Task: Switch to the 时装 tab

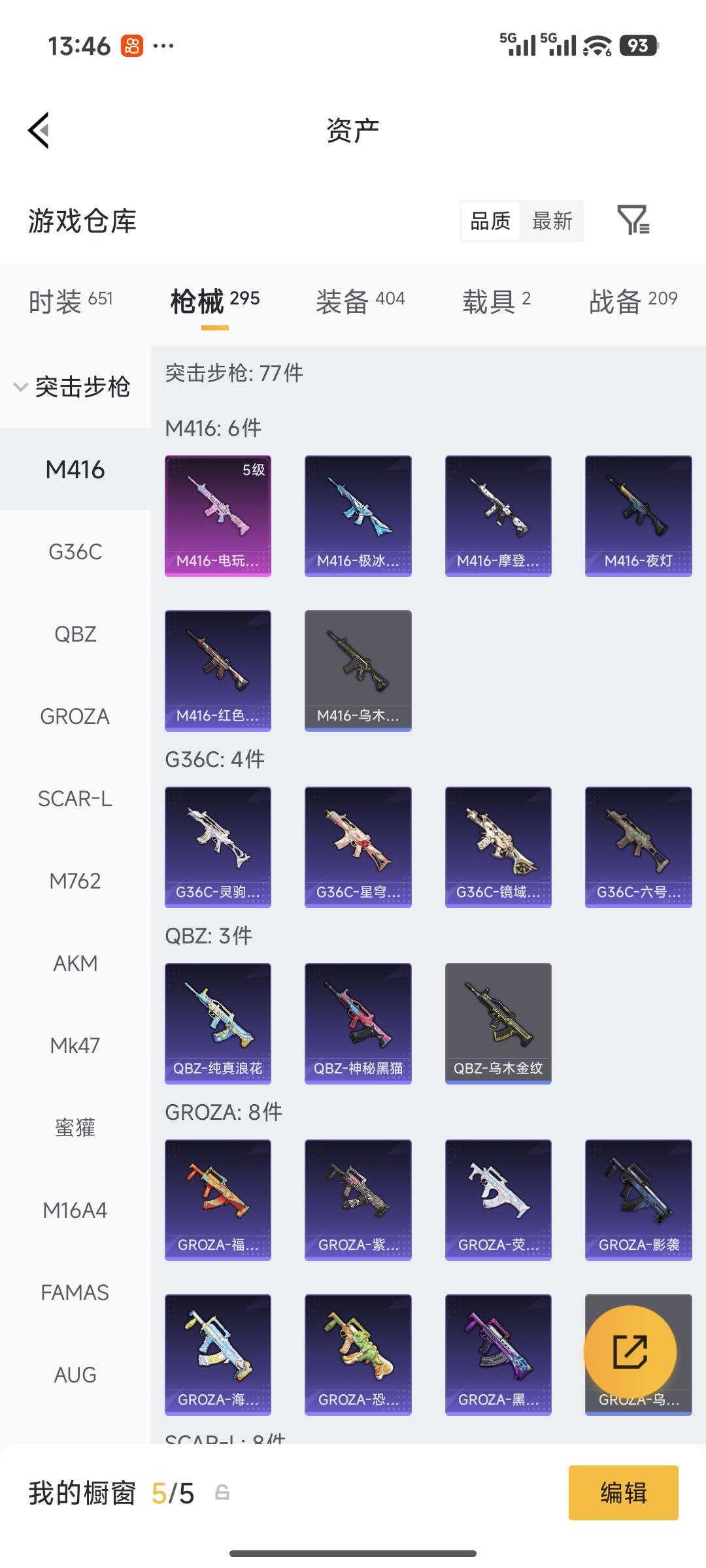Action: pos(71,301)
